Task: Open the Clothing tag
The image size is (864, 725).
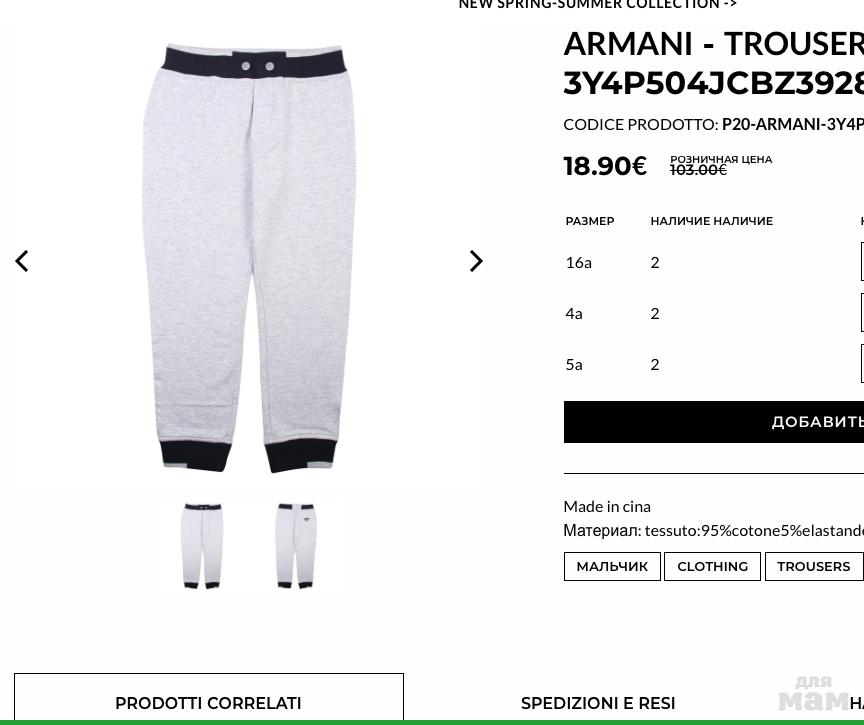Action: tap(712, 566)
